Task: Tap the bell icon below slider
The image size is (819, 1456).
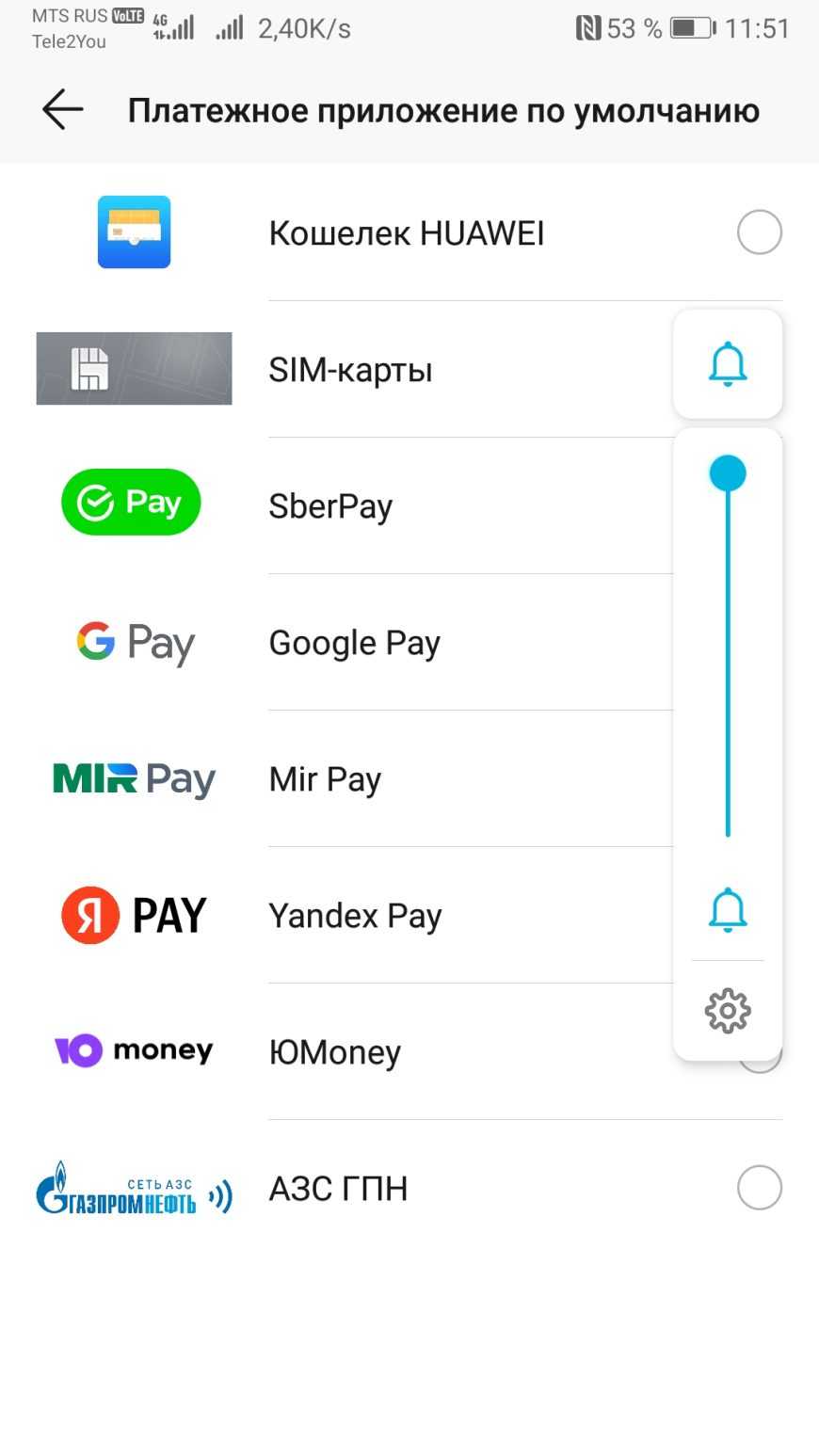Action: pos(728,909)
